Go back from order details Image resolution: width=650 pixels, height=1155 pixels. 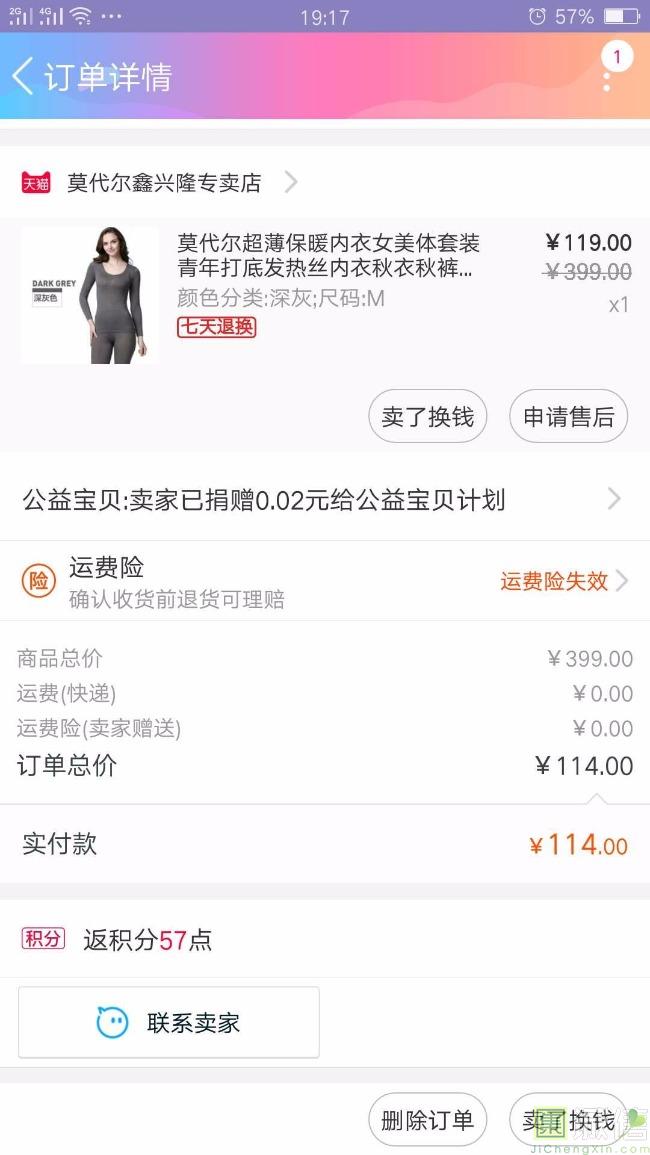click(x=24, y=76)
